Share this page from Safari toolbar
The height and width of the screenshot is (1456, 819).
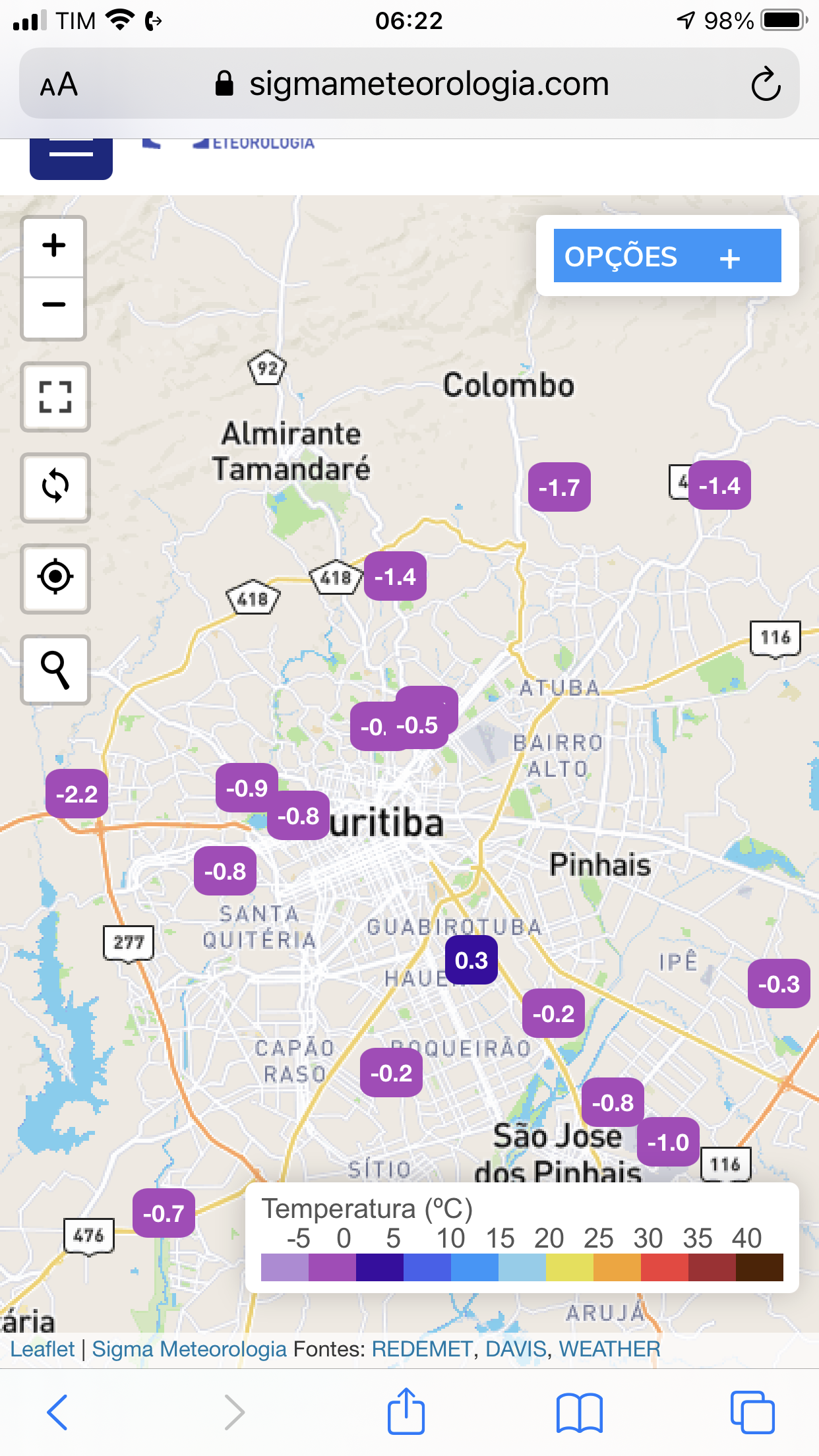coord(406,1411)
